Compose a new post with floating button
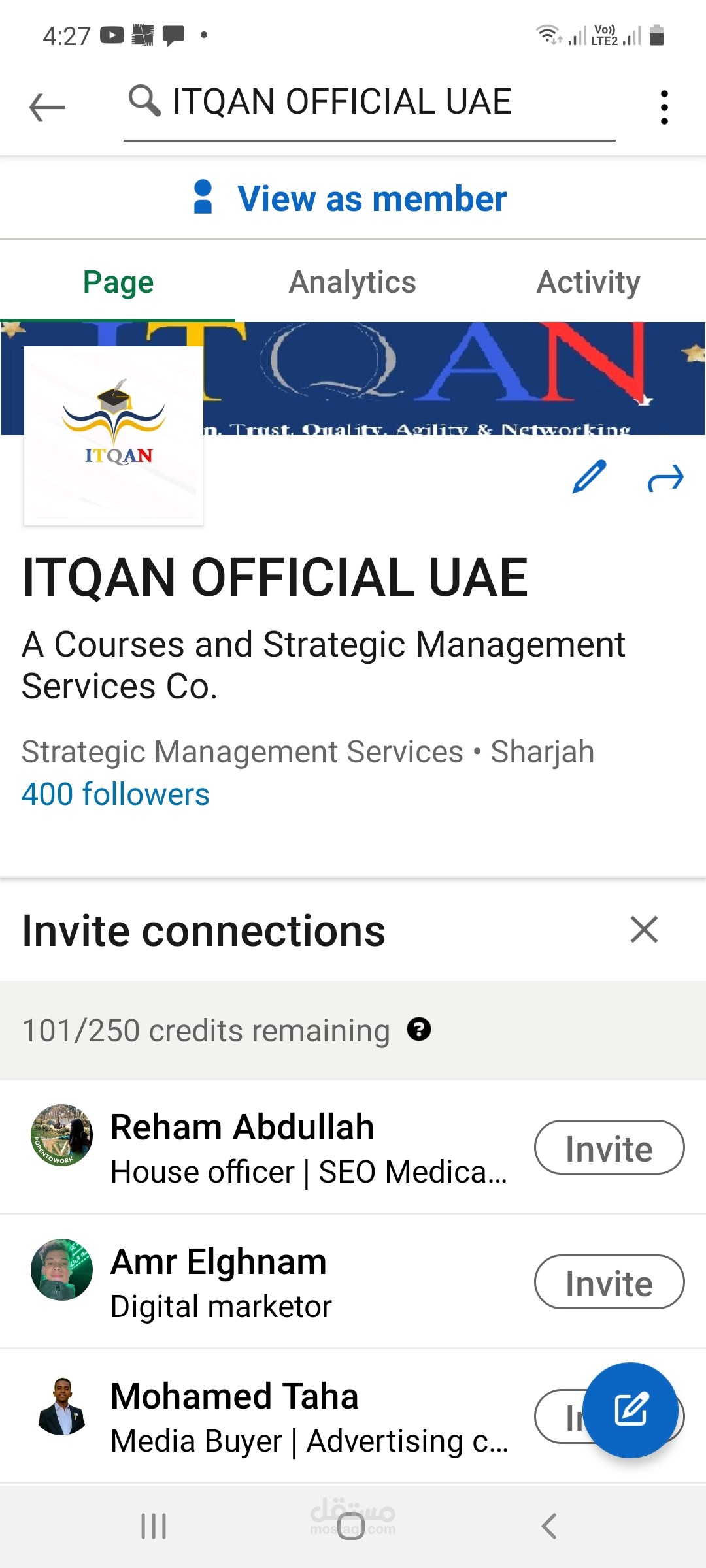The image size is (706, 1568). [631, 1409]
